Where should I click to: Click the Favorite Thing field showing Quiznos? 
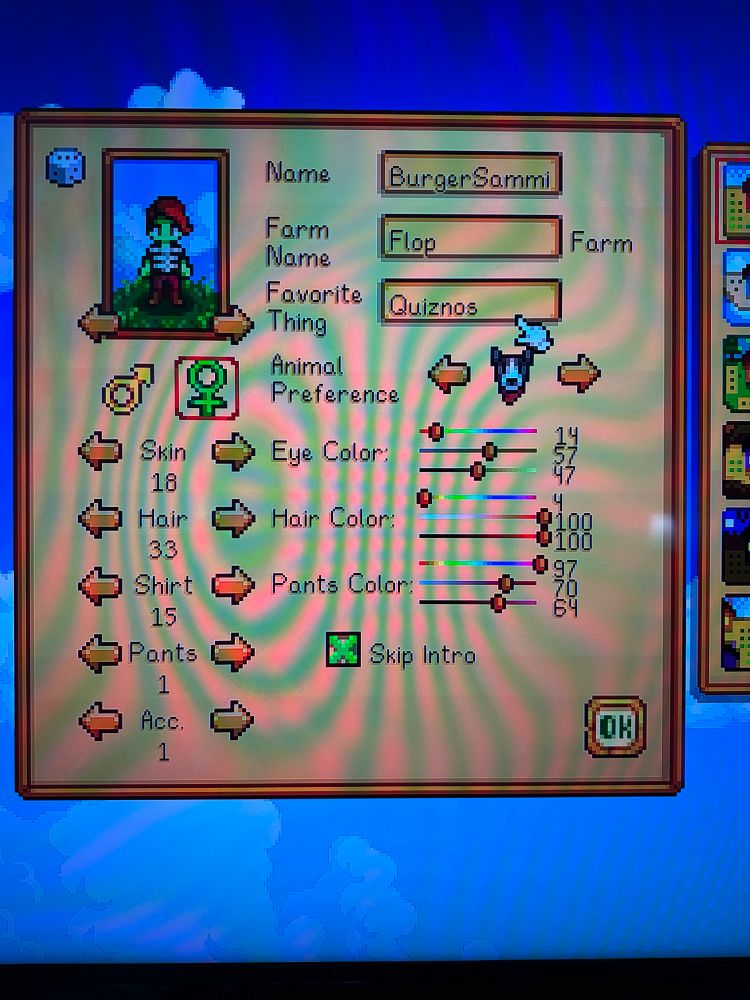pos(468,305)
